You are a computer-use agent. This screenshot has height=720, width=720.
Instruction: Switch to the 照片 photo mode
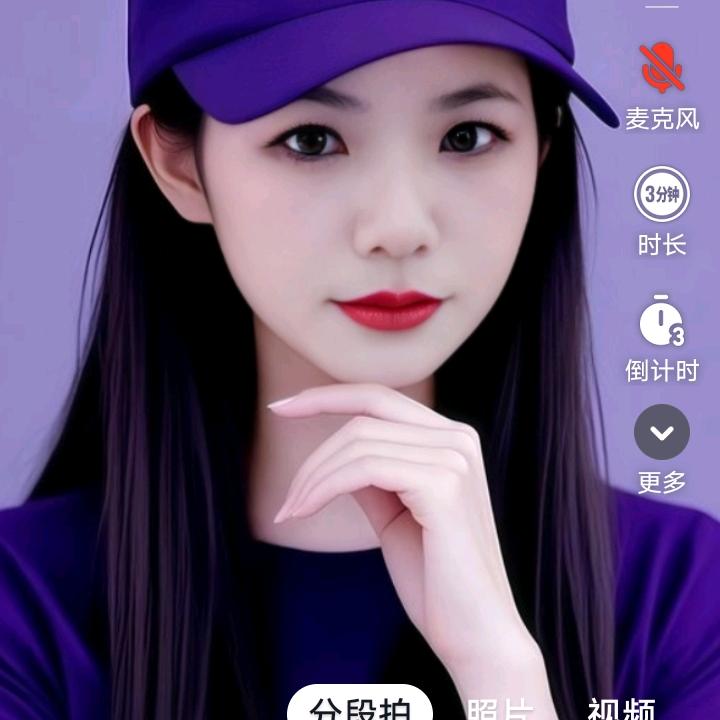tap(500, 708)
